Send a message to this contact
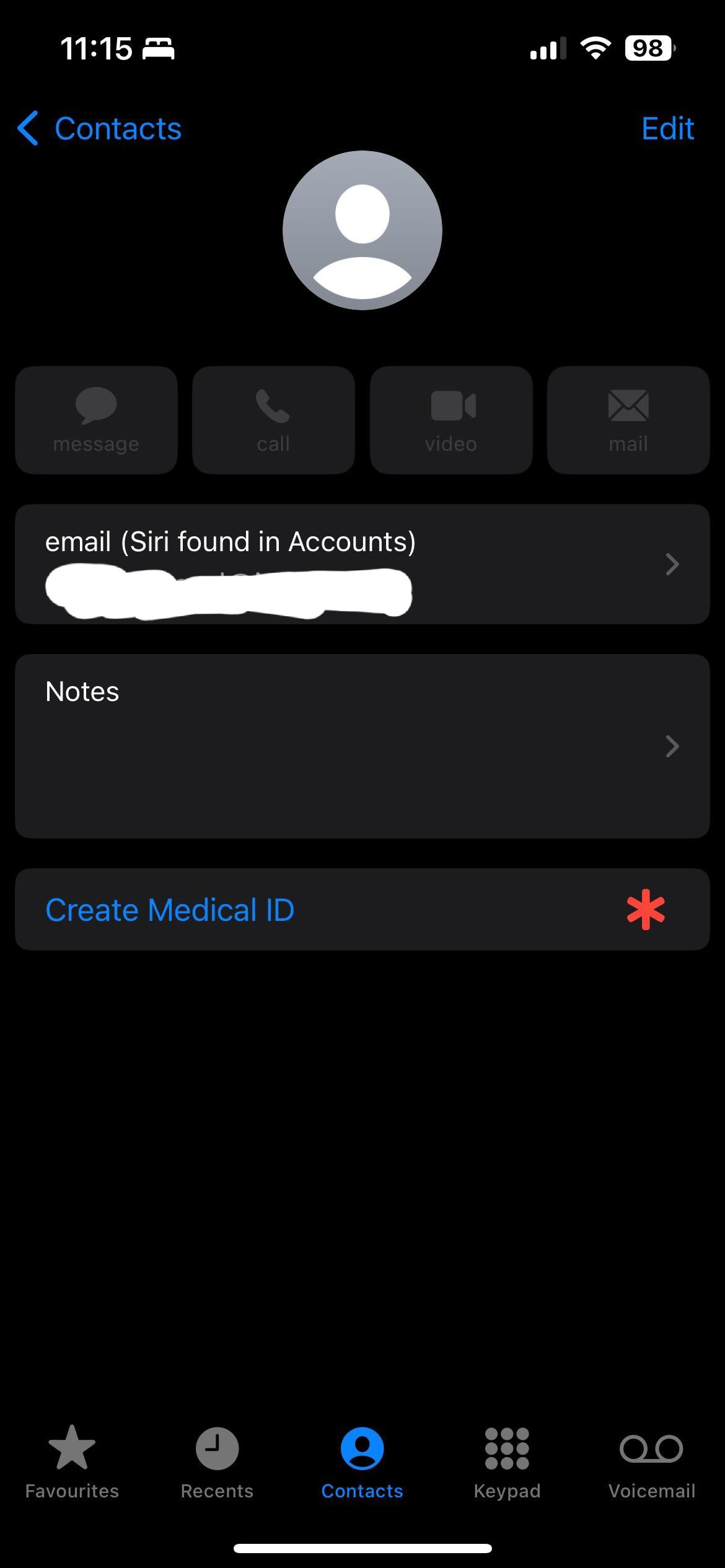 click(96, 420)
